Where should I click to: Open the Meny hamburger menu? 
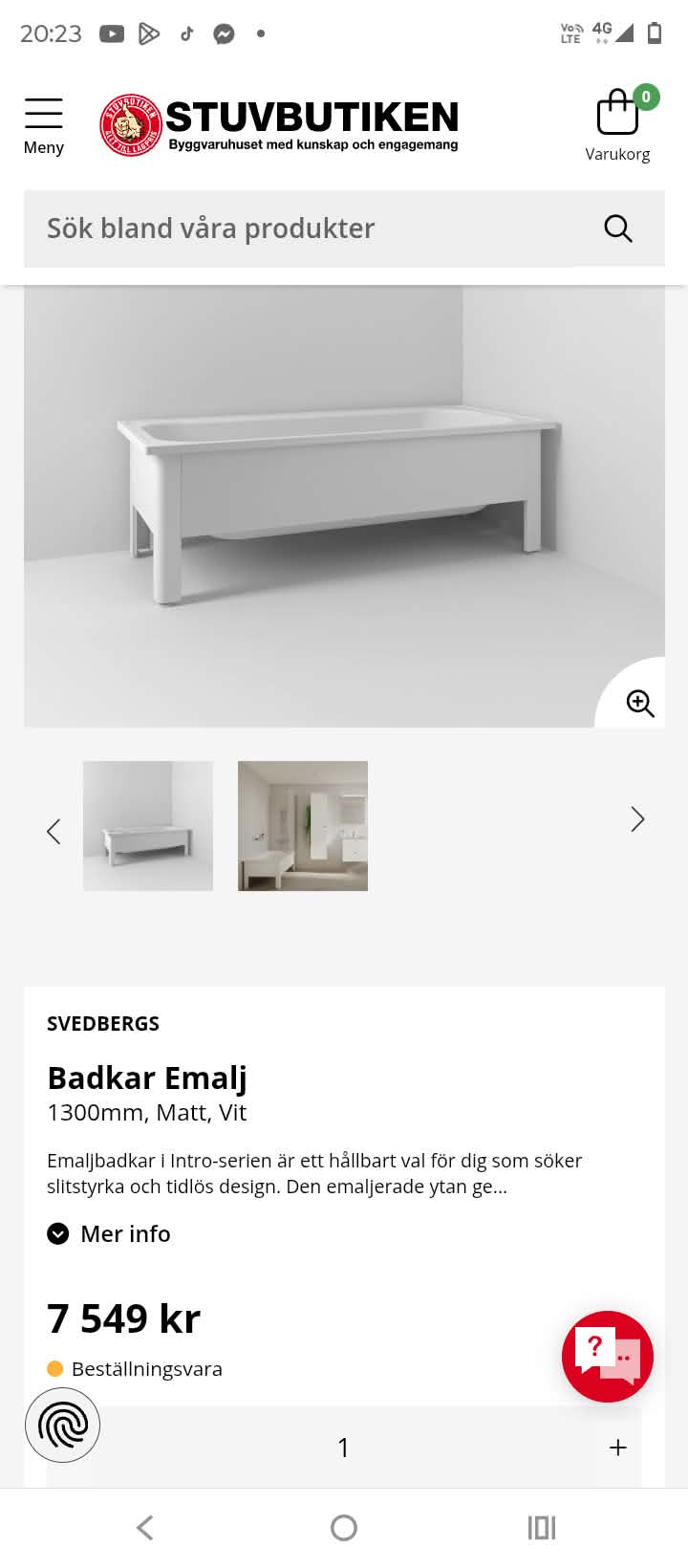44,126
